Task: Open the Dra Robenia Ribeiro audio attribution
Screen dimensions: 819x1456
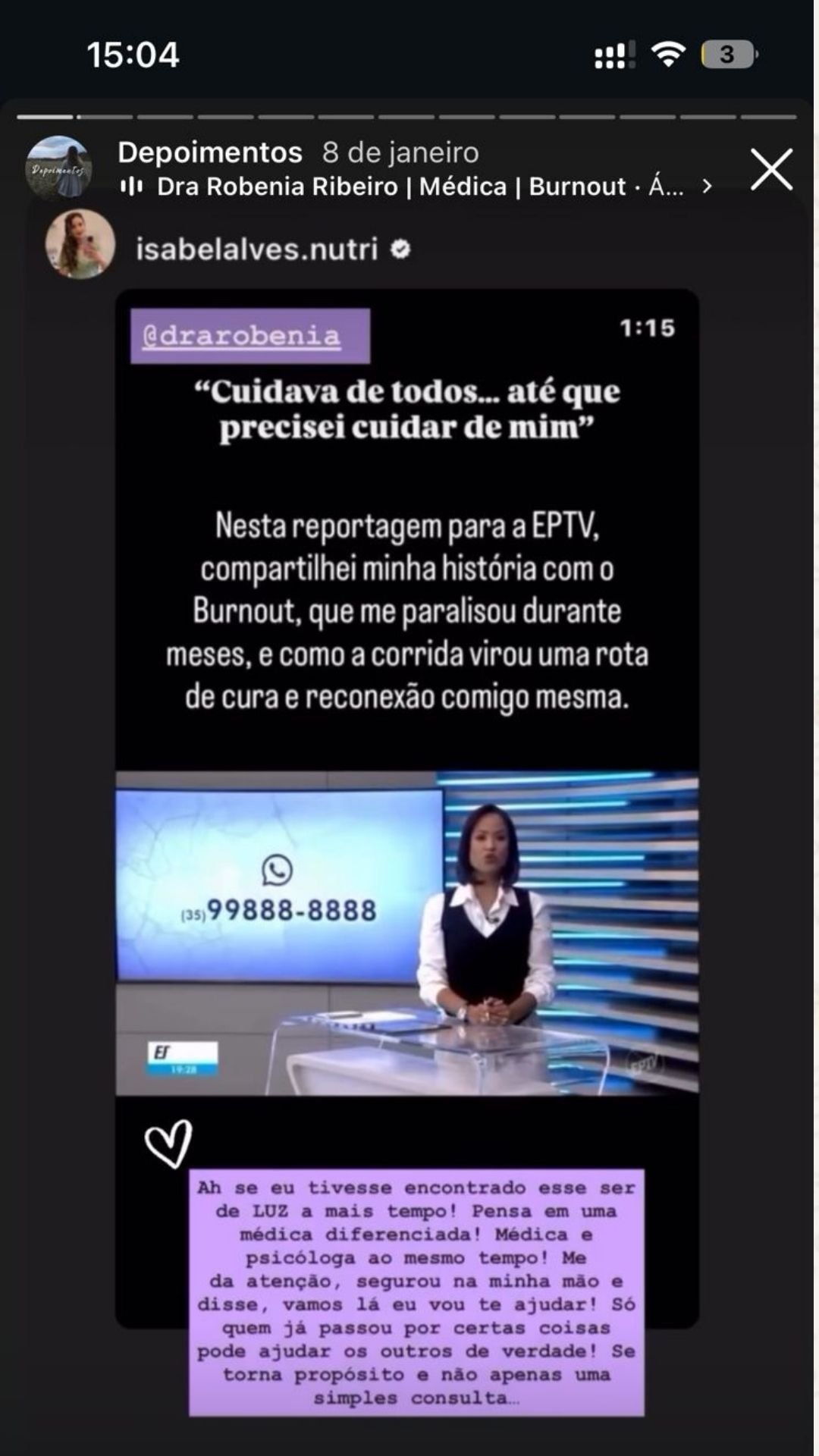Action: 419,187
